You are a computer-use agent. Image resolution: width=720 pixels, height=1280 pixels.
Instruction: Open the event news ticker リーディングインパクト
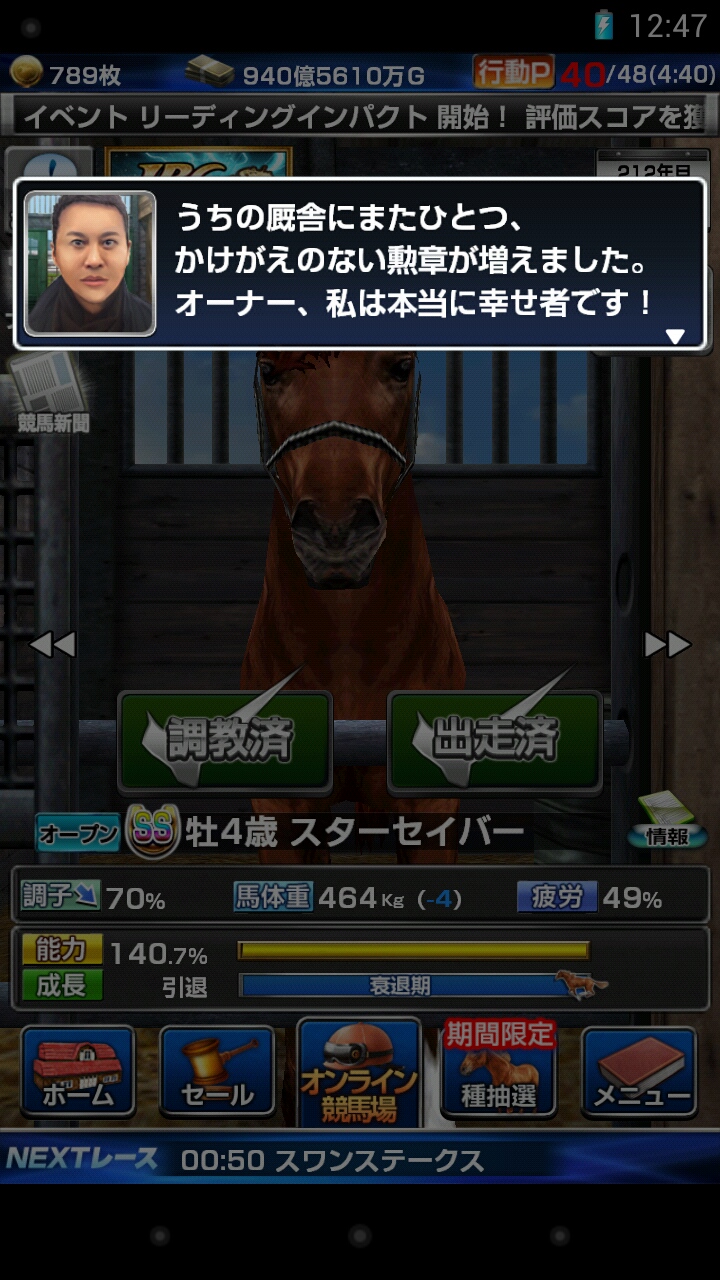360,116
